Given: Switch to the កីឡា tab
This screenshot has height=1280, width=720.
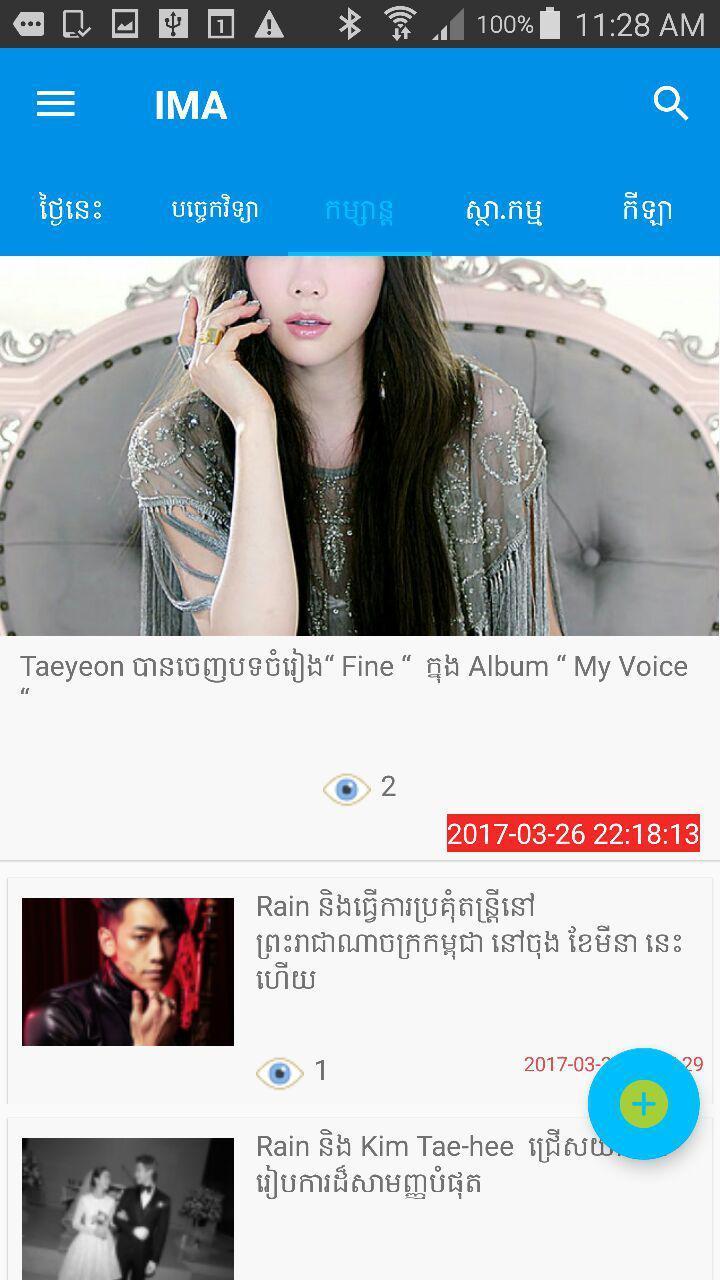Looking at the screenshot, I should tap(646, 210).
